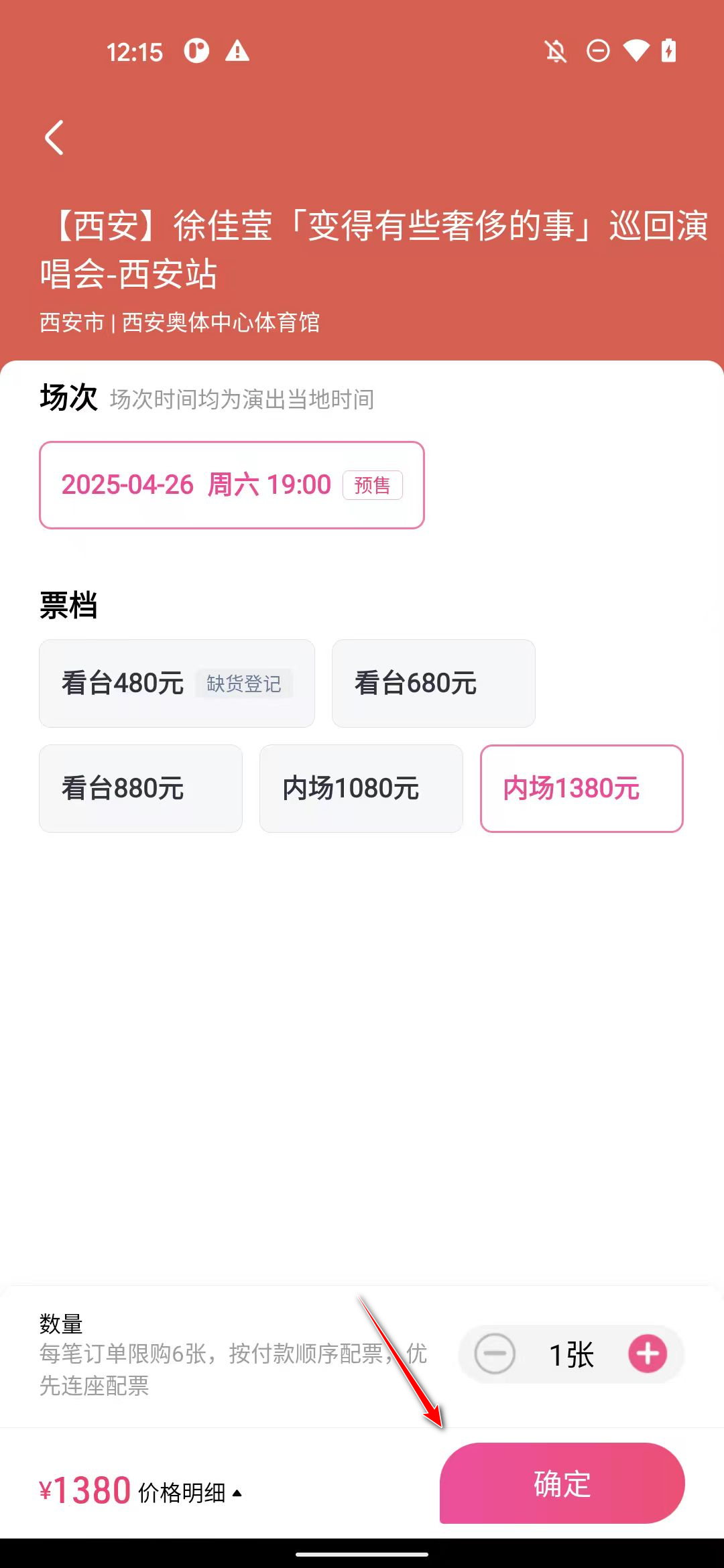Go back using the top arrow
This screenshot has width=724, height=1568.
pyautogui.click(x=54, y=138)
